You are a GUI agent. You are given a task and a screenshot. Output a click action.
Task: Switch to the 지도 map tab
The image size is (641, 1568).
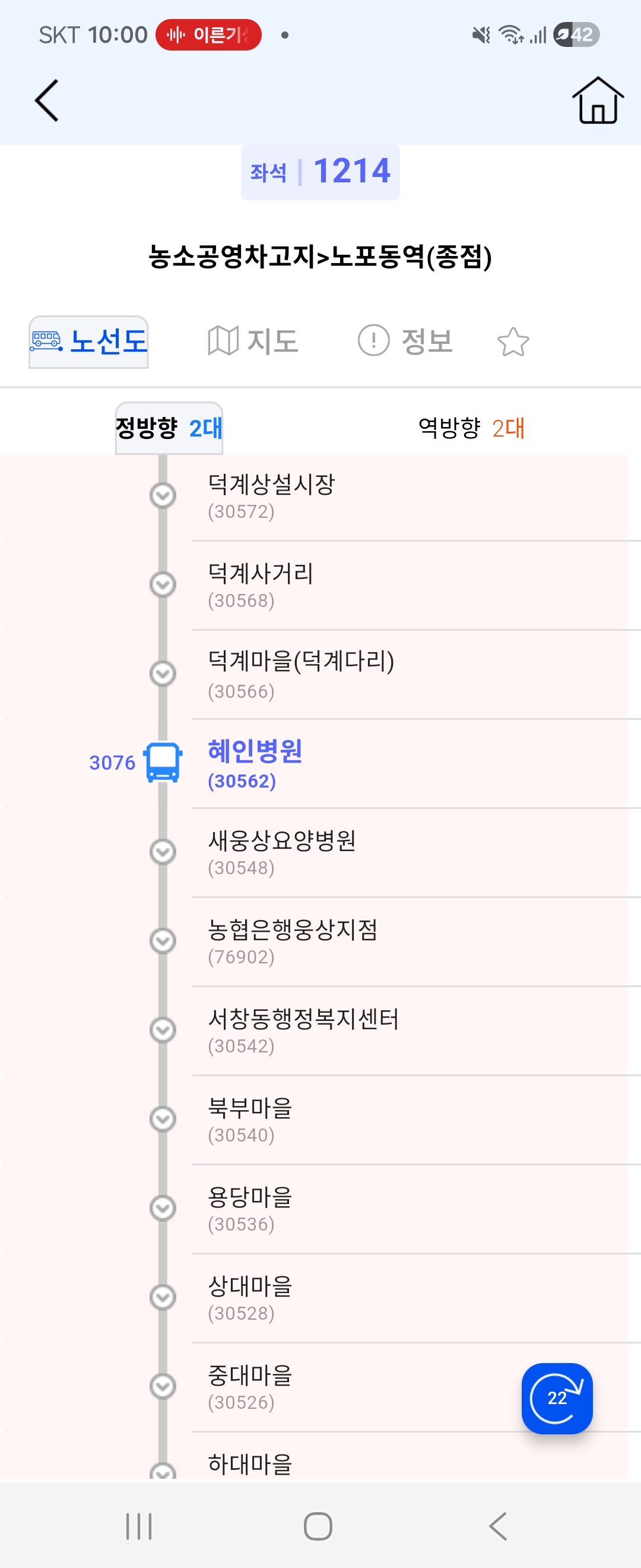(253, 341)
